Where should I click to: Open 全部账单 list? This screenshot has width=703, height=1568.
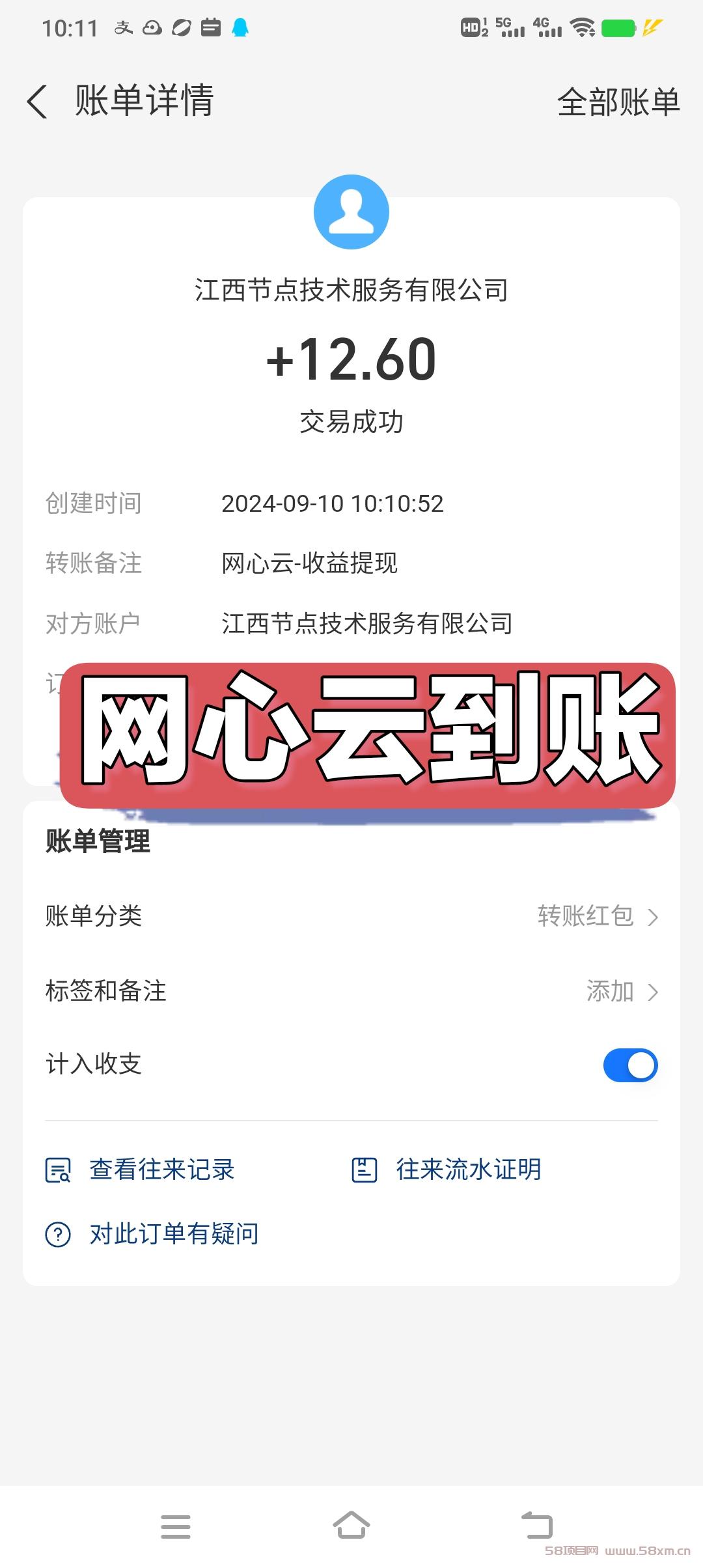click(618, 102)
